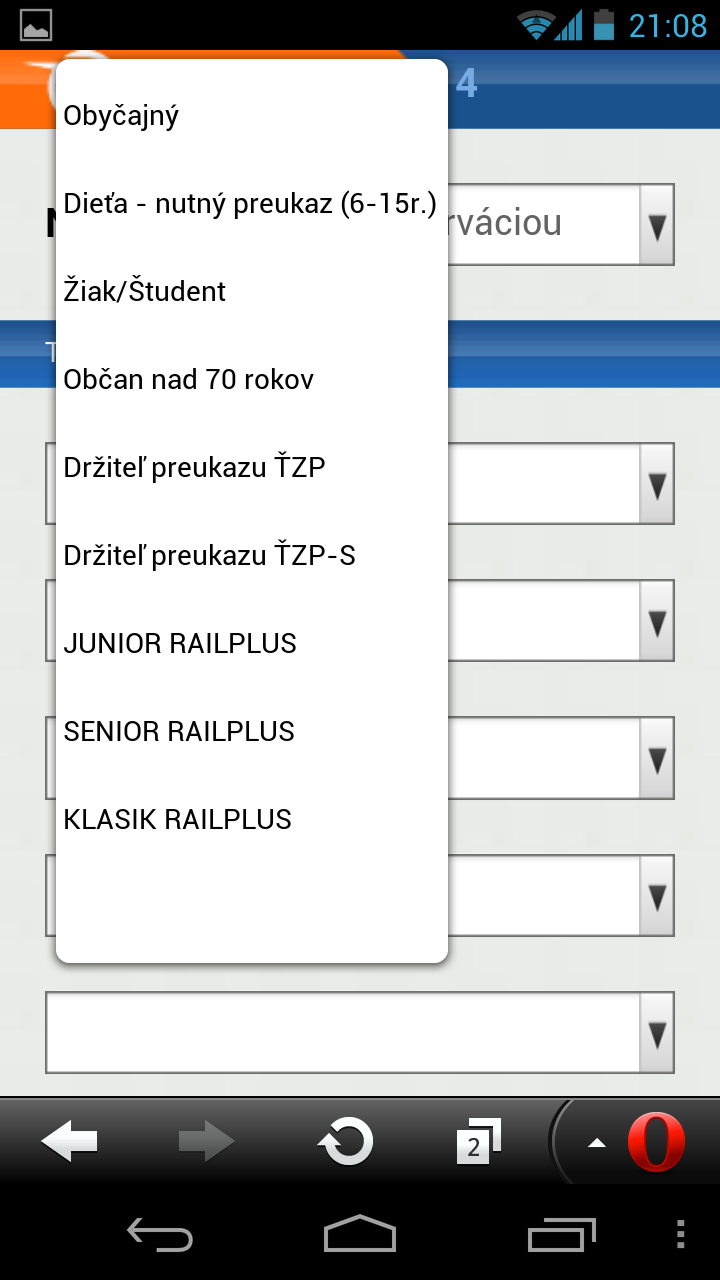The height and width of the screenshot is (1280, 720).
Task: Choose Dieťa - nutný preukaz (6-15r.)
Action: [250, 204]
